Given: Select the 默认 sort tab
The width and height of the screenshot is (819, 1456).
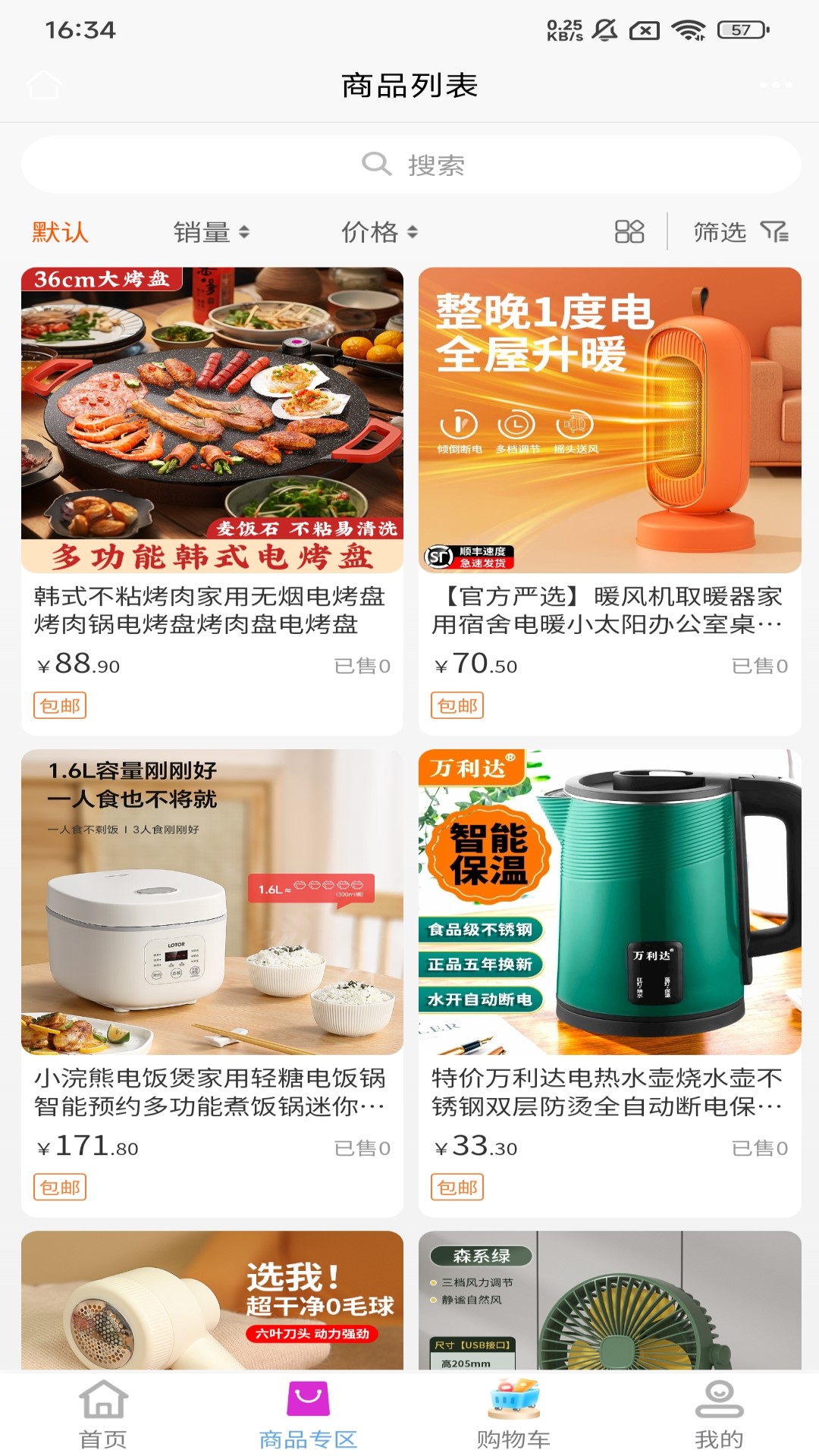Looking at the screenshot, I should [x=60, y=232].
